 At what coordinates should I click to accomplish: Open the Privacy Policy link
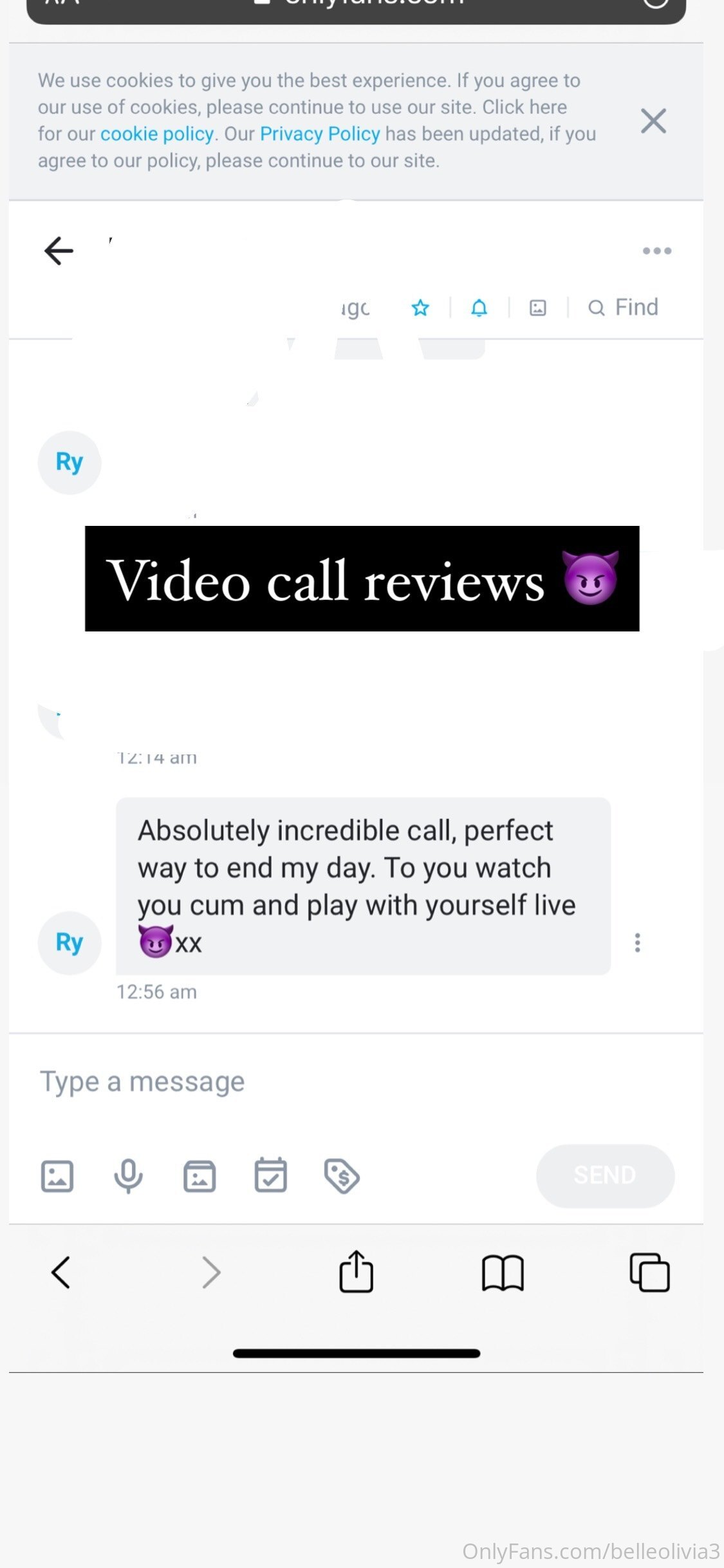pyautogui.click(x=320, y=134)
